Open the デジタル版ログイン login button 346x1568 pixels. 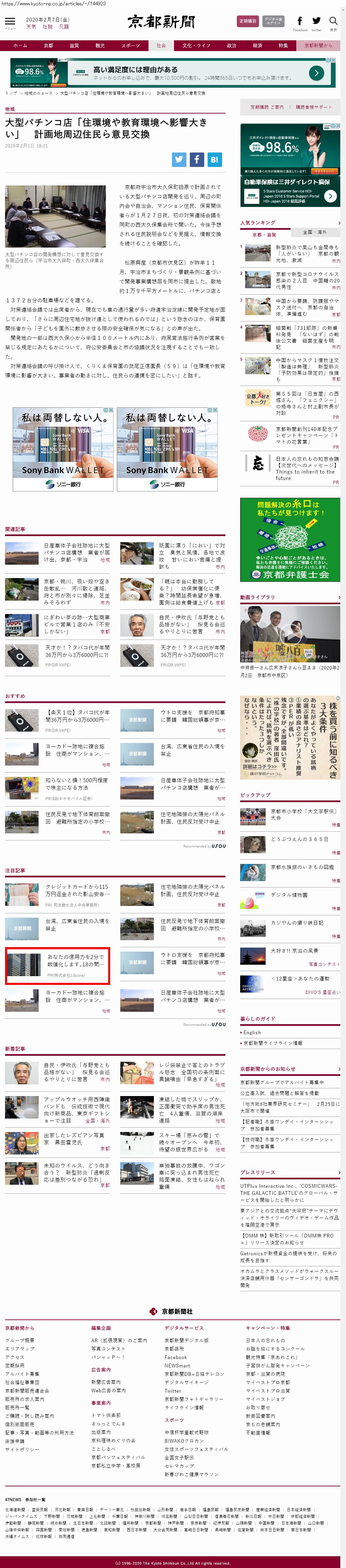273,21
